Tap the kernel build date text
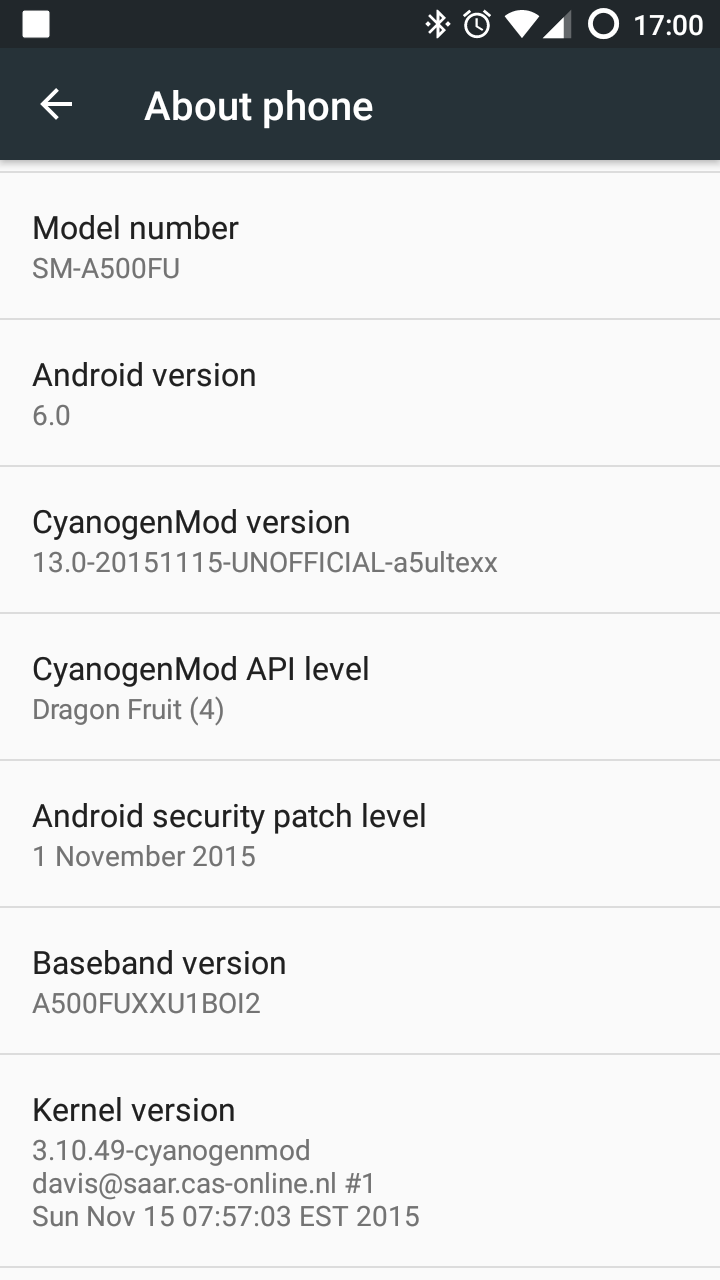 pos(226,1216)
